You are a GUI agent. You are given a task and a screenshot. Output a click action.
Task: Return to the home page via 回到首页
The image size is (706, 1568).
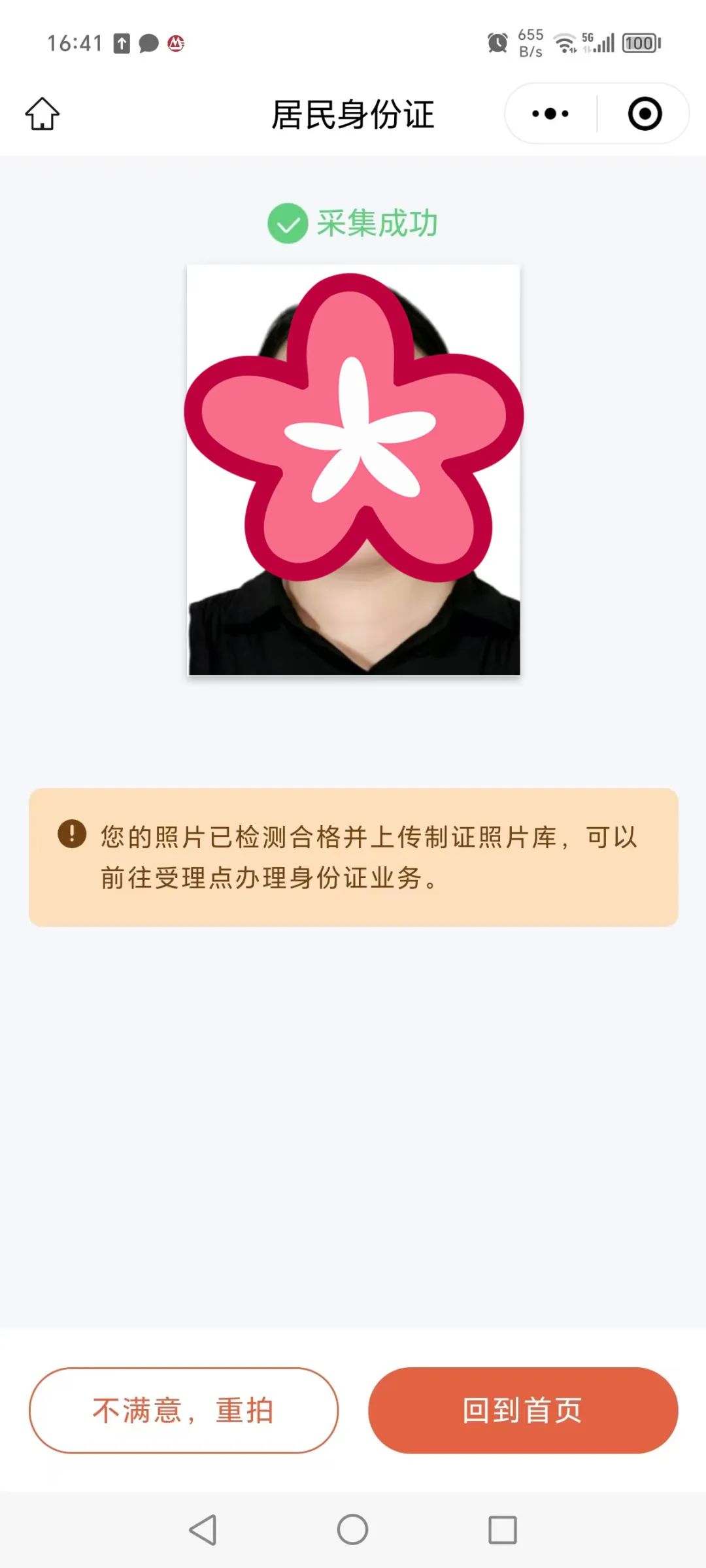tap(523, 1410)
